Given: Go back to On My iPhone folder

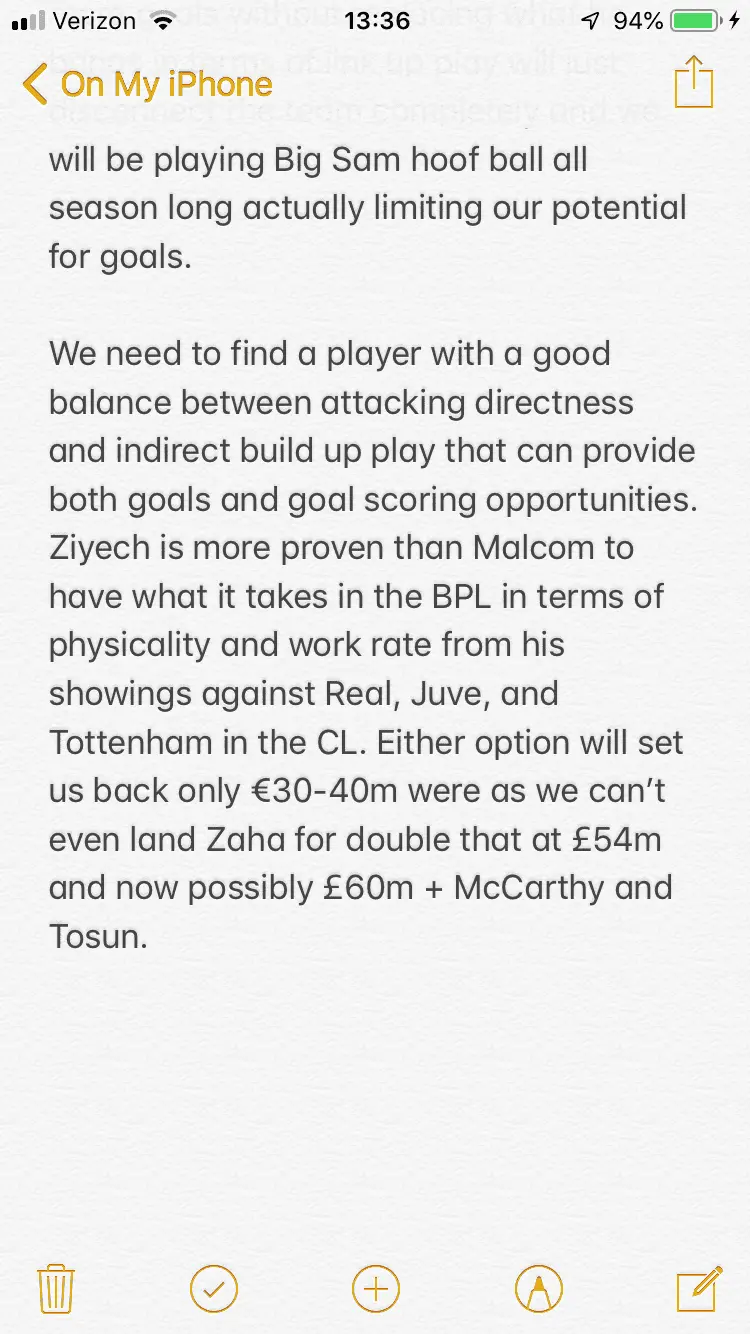Looking at the screenshot, I should tap(147, 84).
